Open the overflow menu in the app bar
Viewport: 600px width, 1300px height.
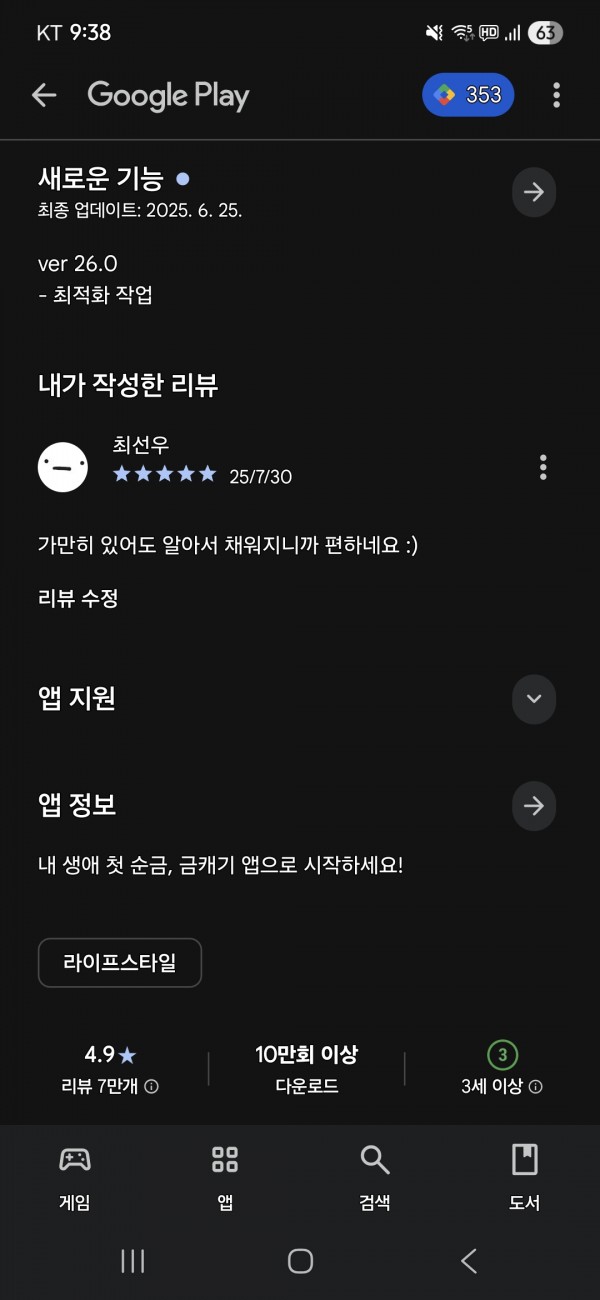[x=556, y=95]
